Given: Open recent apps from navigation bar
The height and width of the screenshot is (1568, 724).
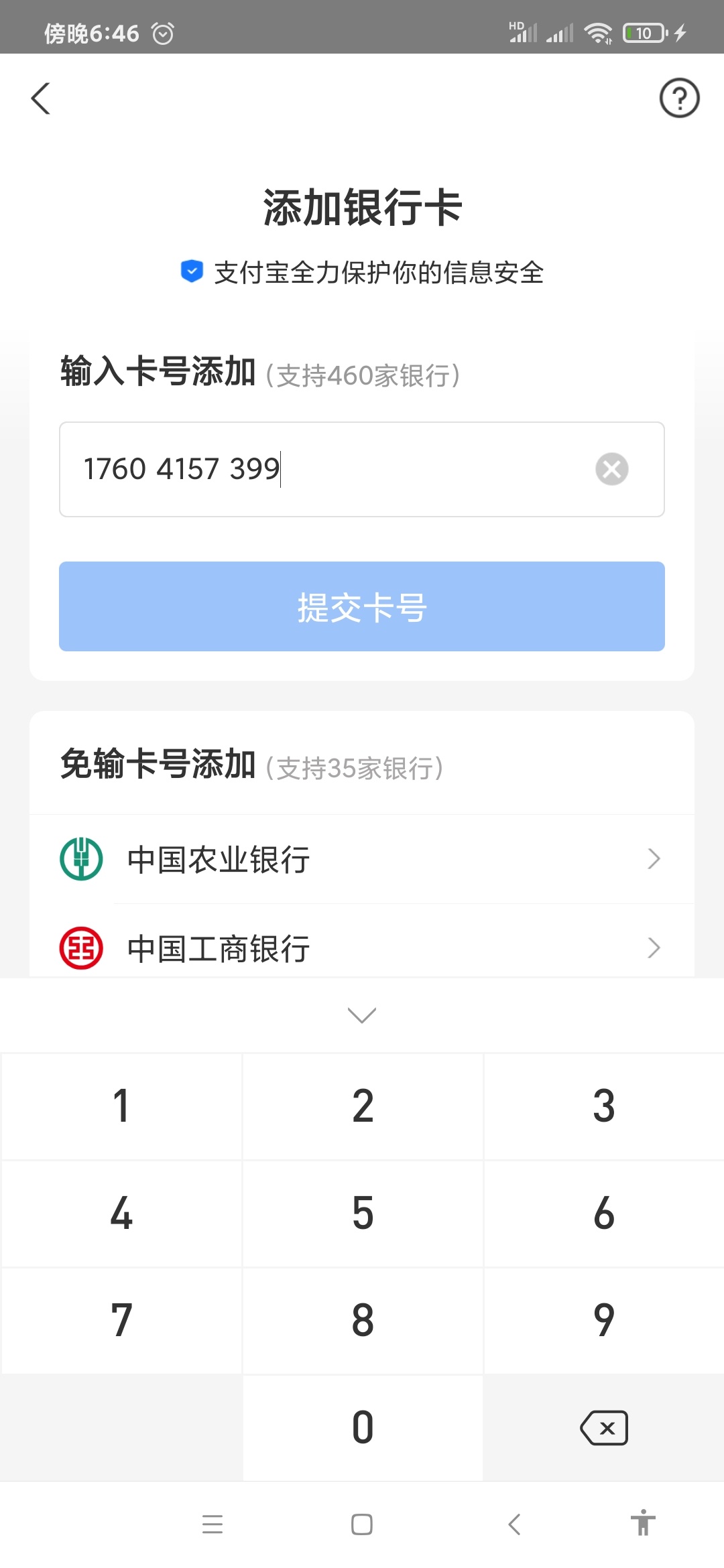Looking at the screenshot, I should [213, 1524].
